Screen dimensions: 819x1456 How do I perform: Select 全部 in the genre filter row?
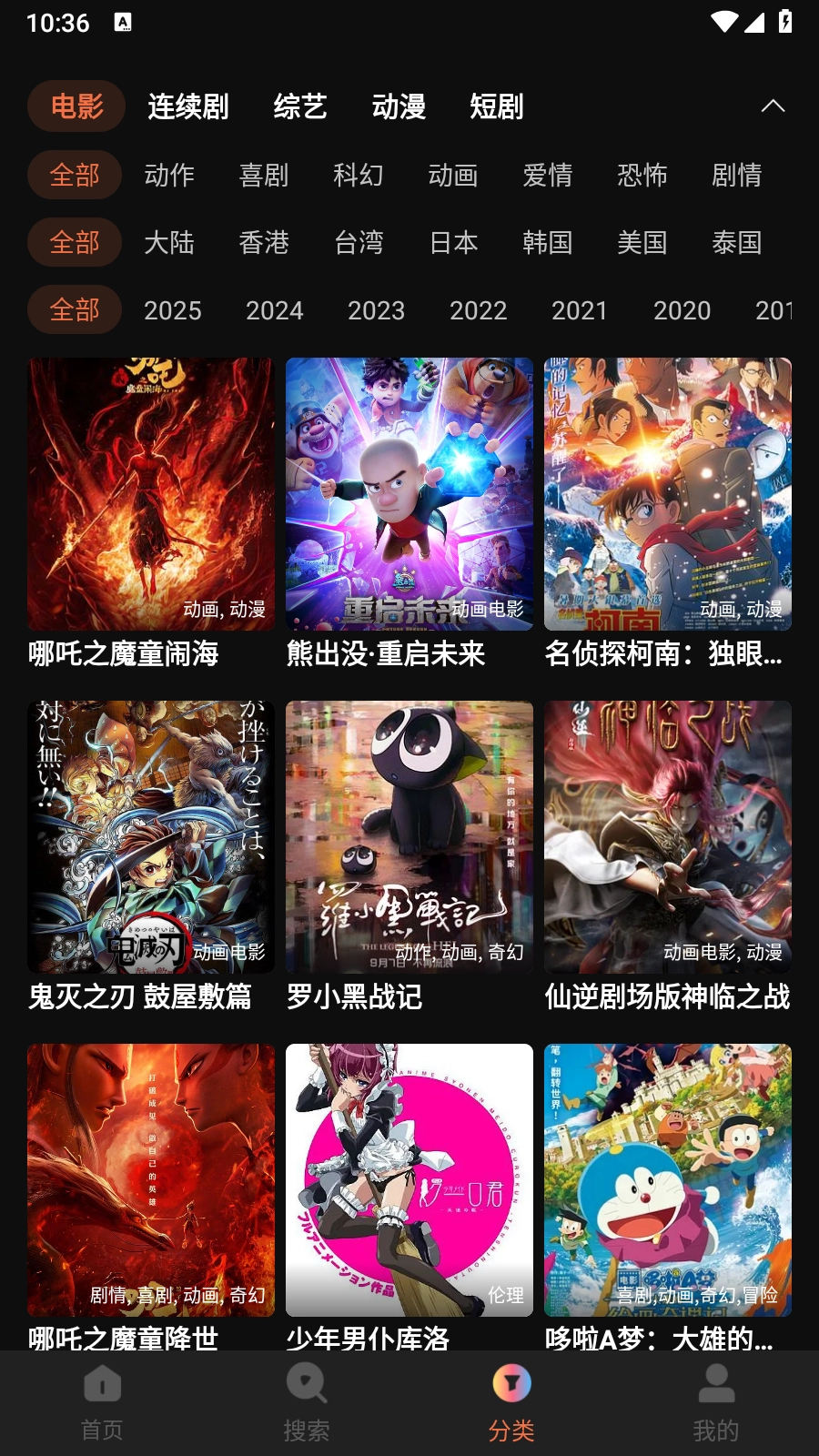(75, 176)
